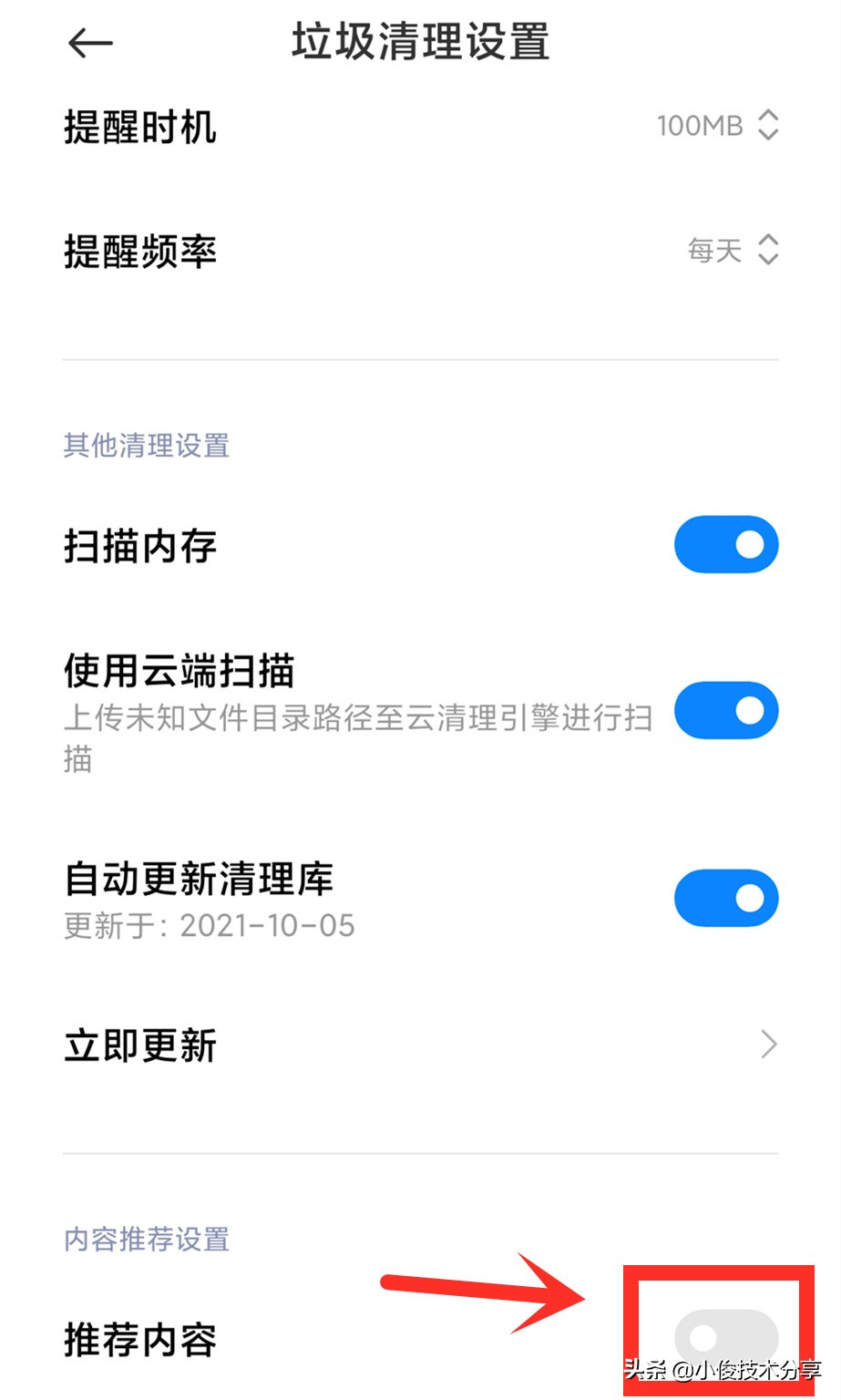Toggle off 自动更新清理库
Image resolution: width=841 pixels, height=1400 pixels.
[725, 899]
